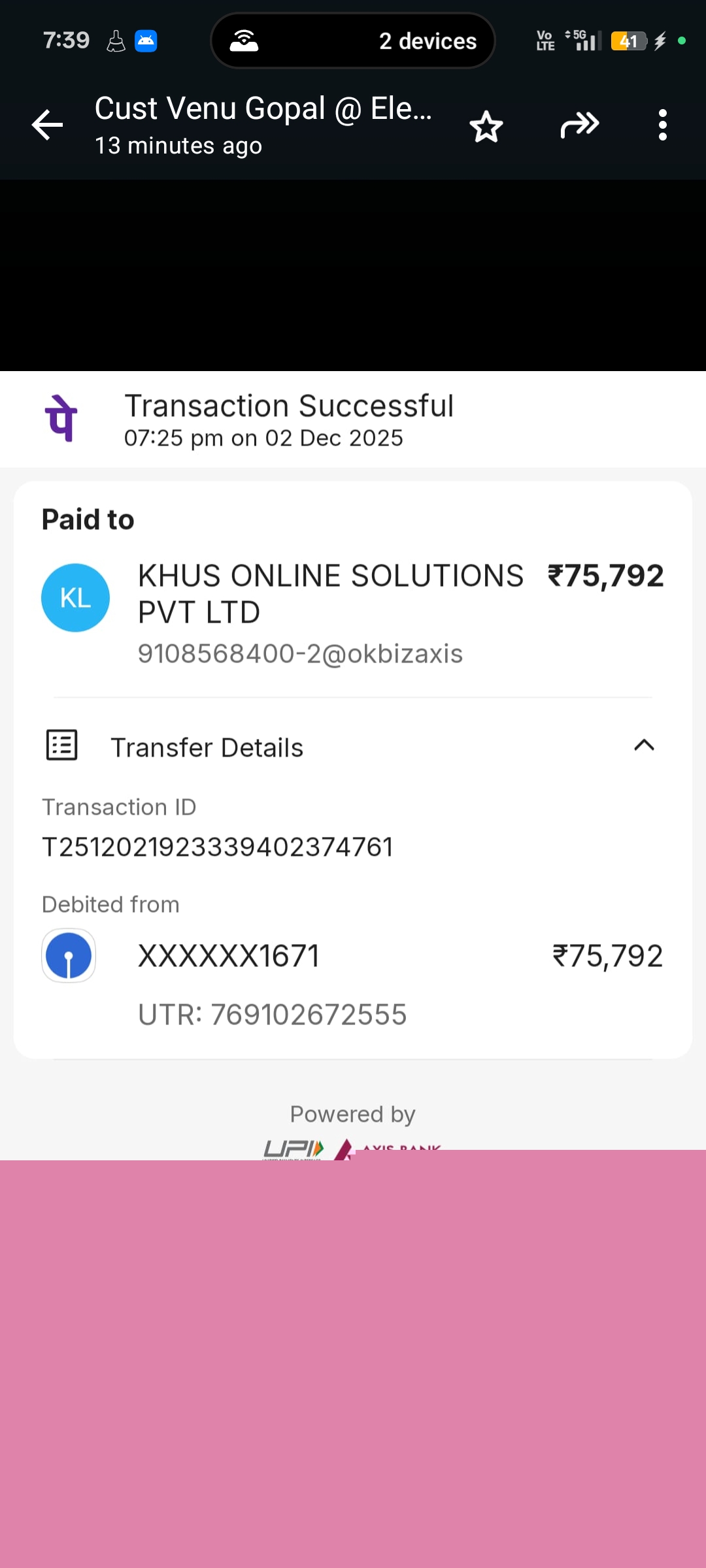Star this message
This screenshot has height=1568, width=706.
pos(486,126)
